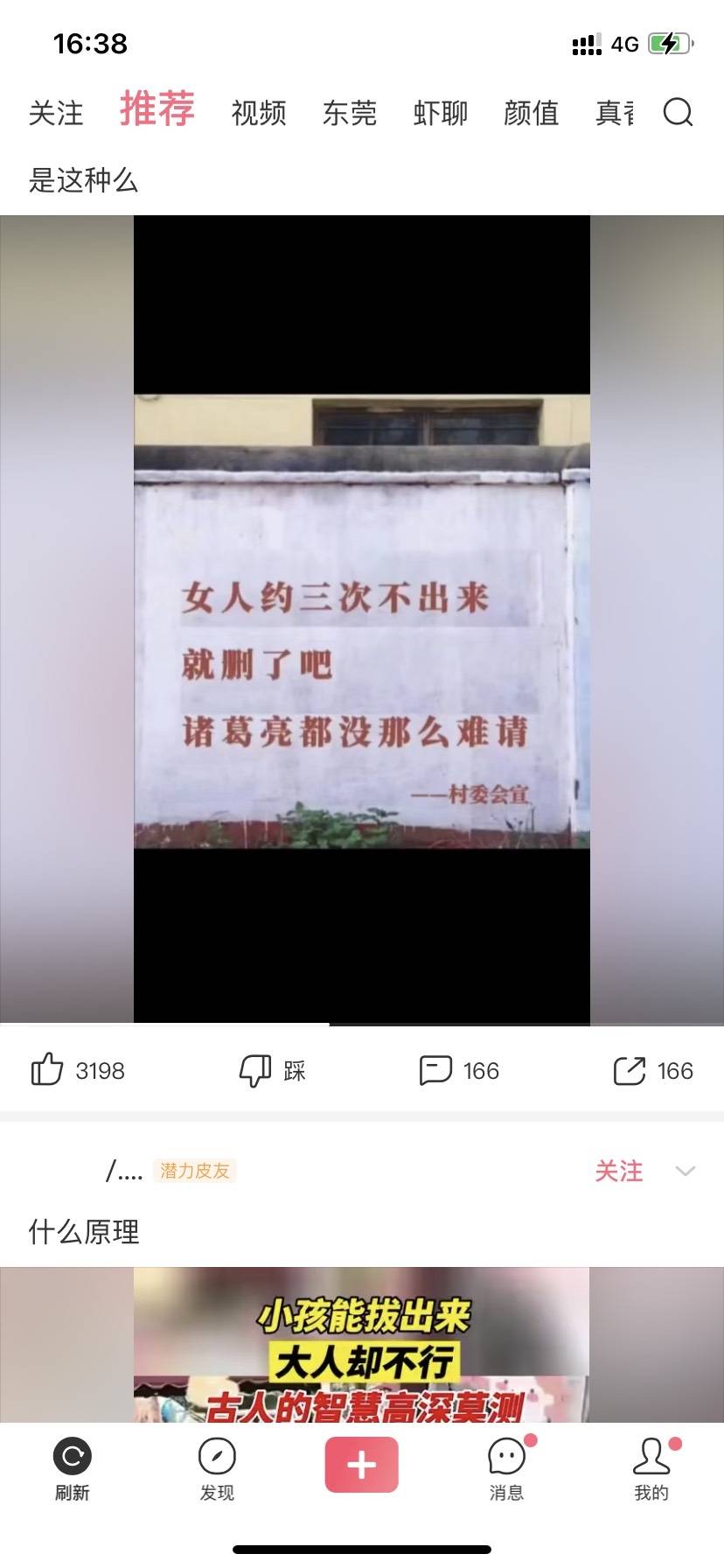Switch to the 视频 tab

point(259,113)
